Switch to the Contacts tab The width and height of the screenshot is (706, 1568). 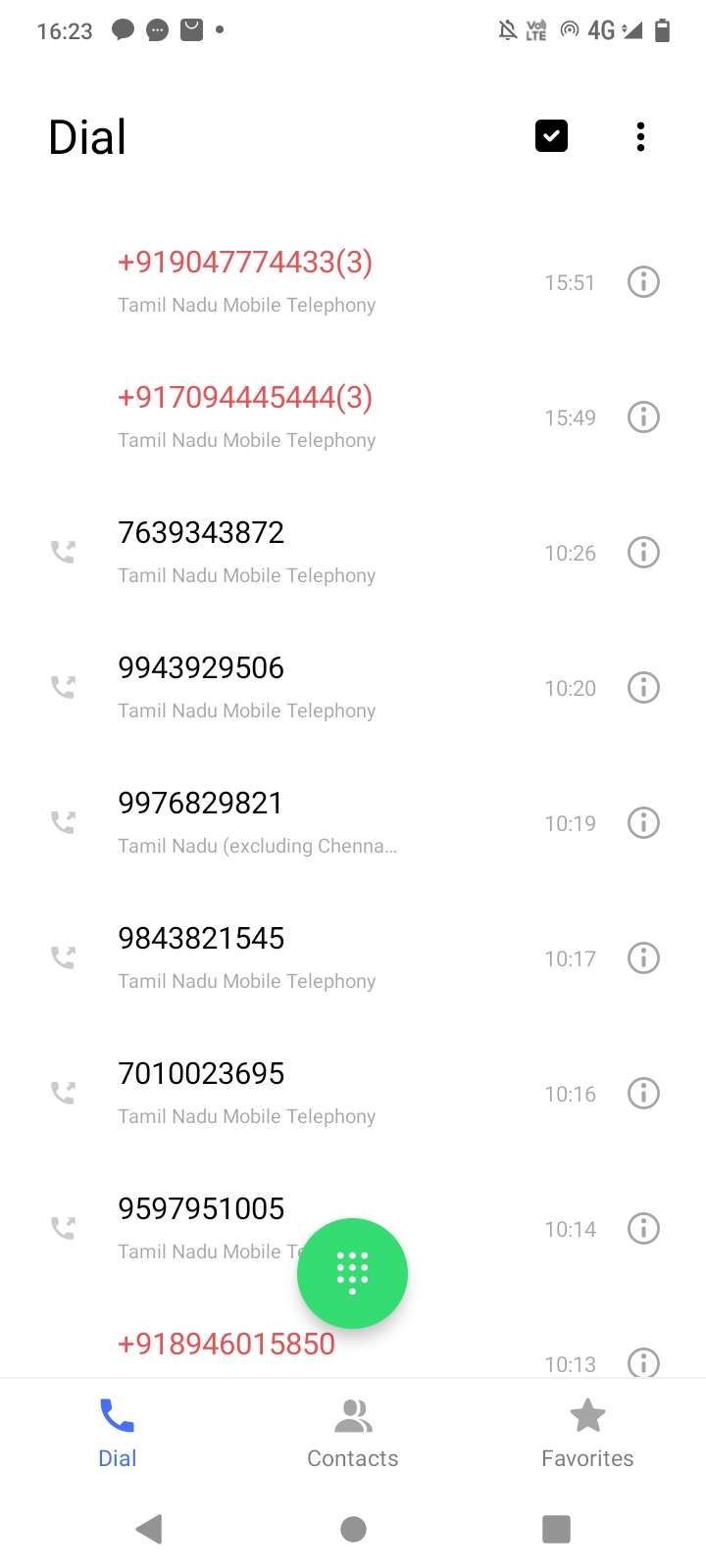click(353, 1432)
